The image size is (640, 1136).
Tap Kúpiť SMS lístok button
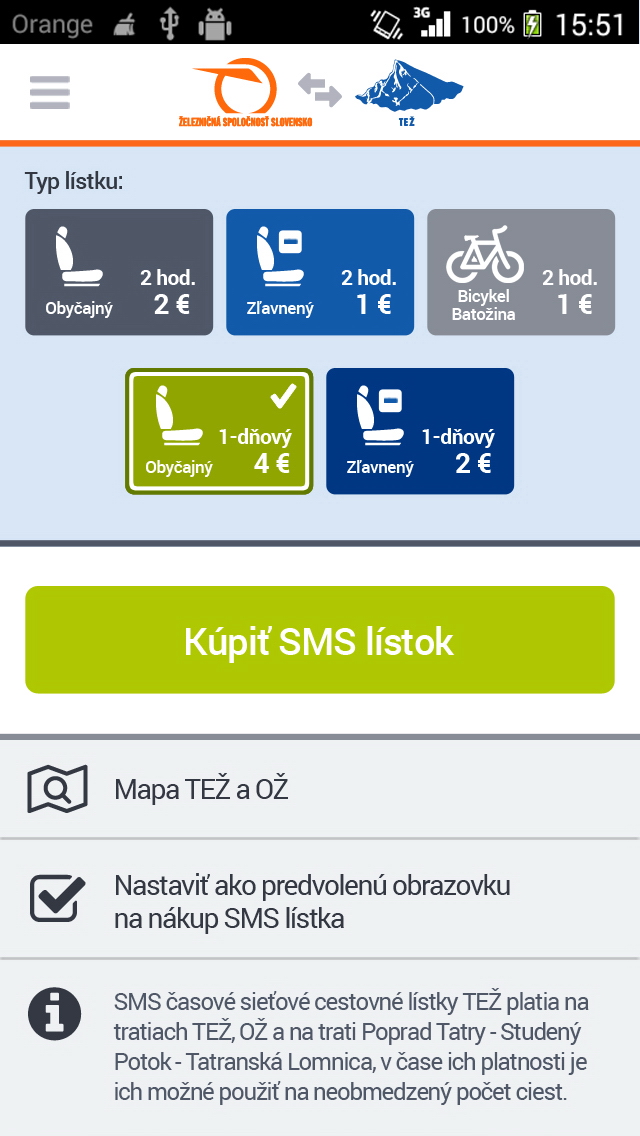320,640
